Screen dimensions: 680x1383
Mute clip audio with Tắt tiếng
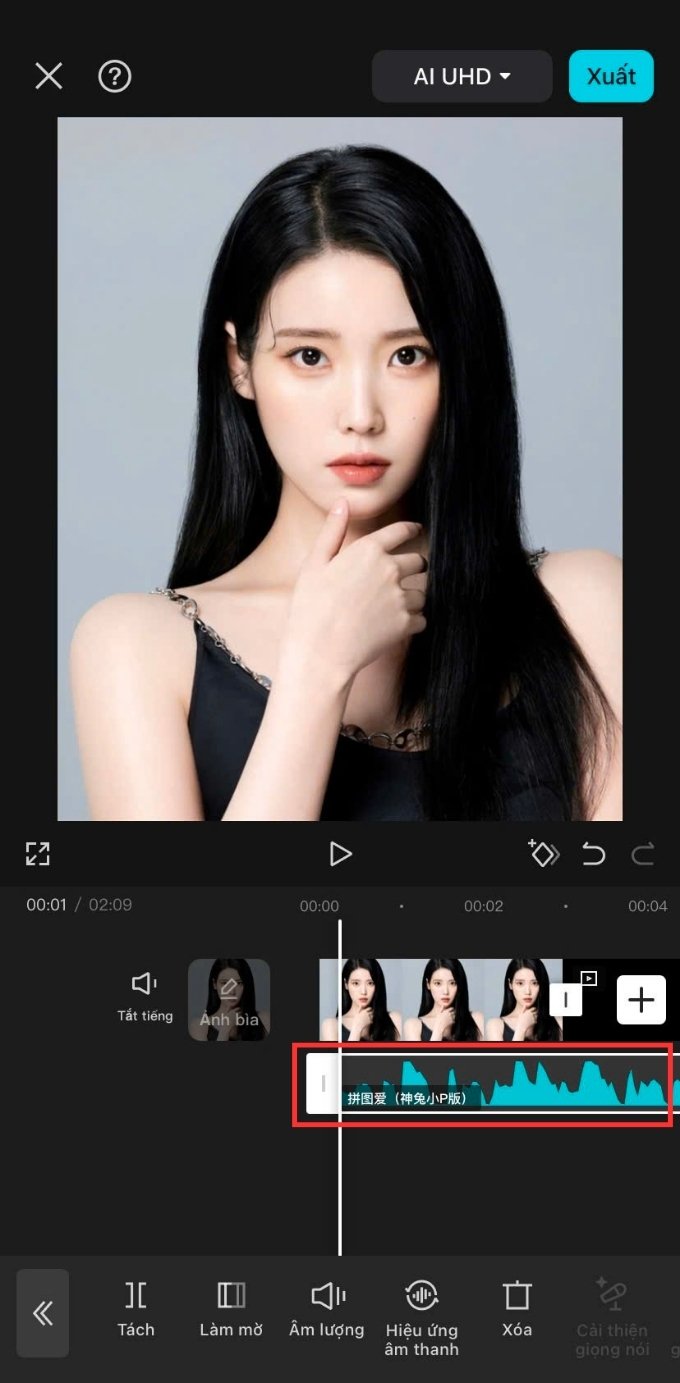click(145, 997)
